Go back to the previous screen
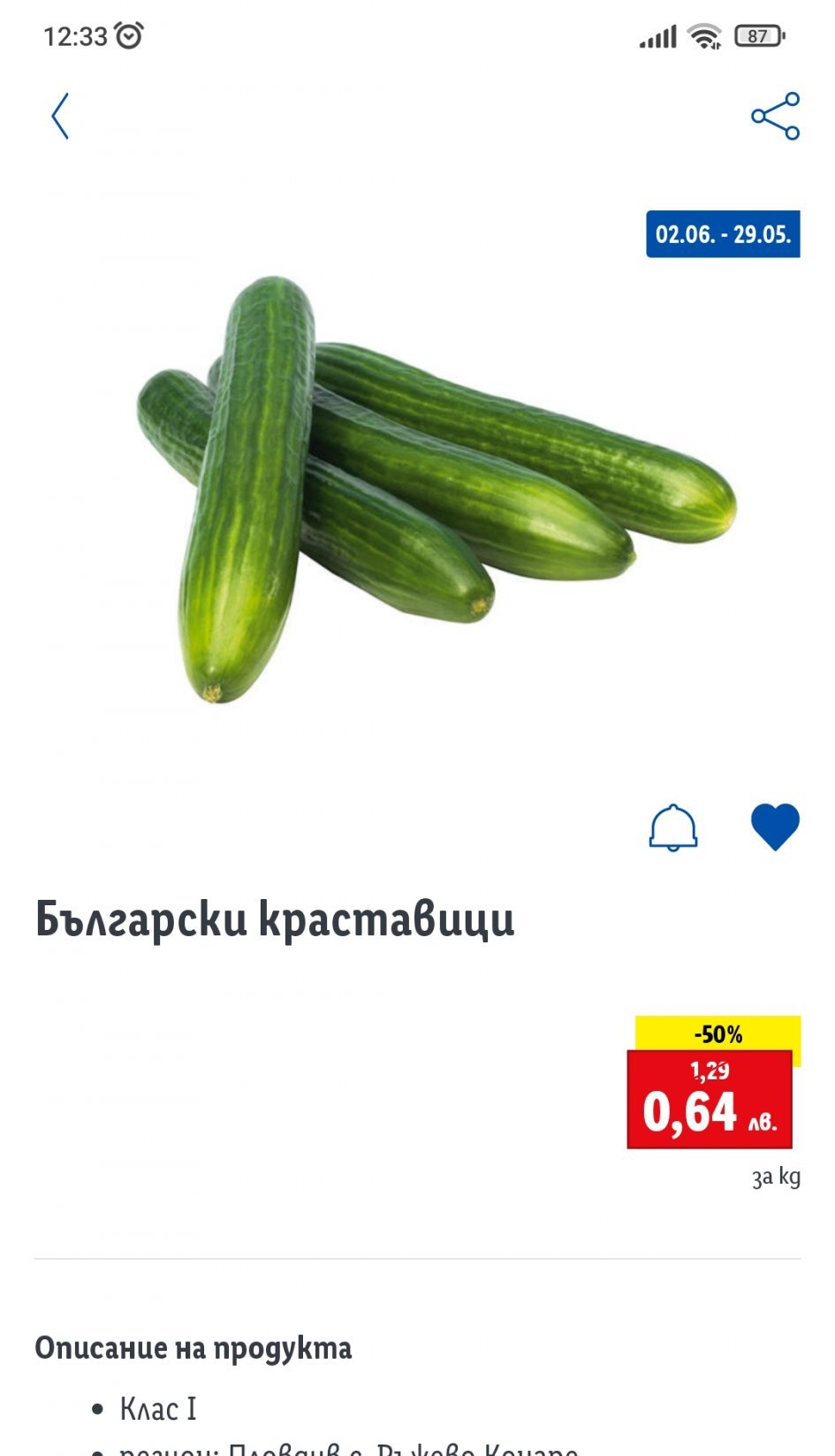Screen dimensions: 835x1456 60,116
